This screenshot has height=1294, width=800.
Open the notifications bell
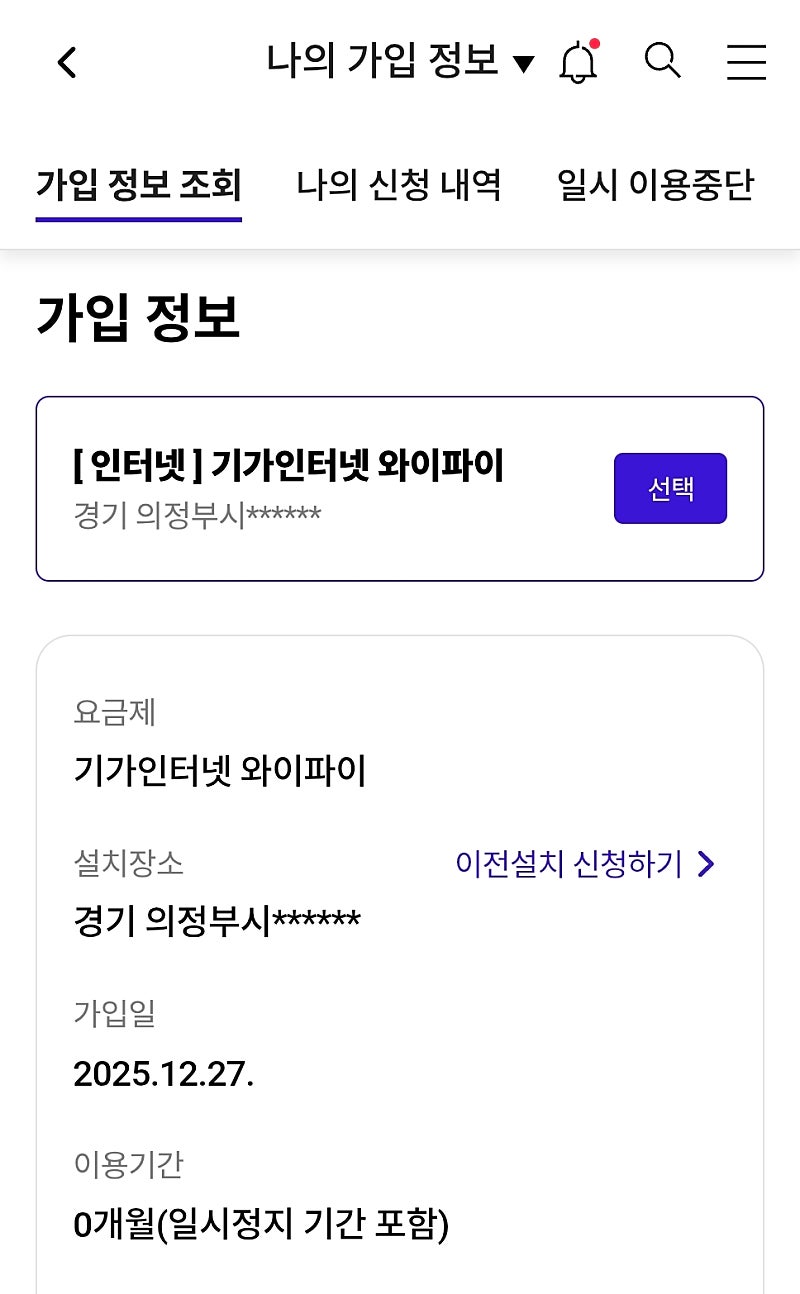[578, 63]
